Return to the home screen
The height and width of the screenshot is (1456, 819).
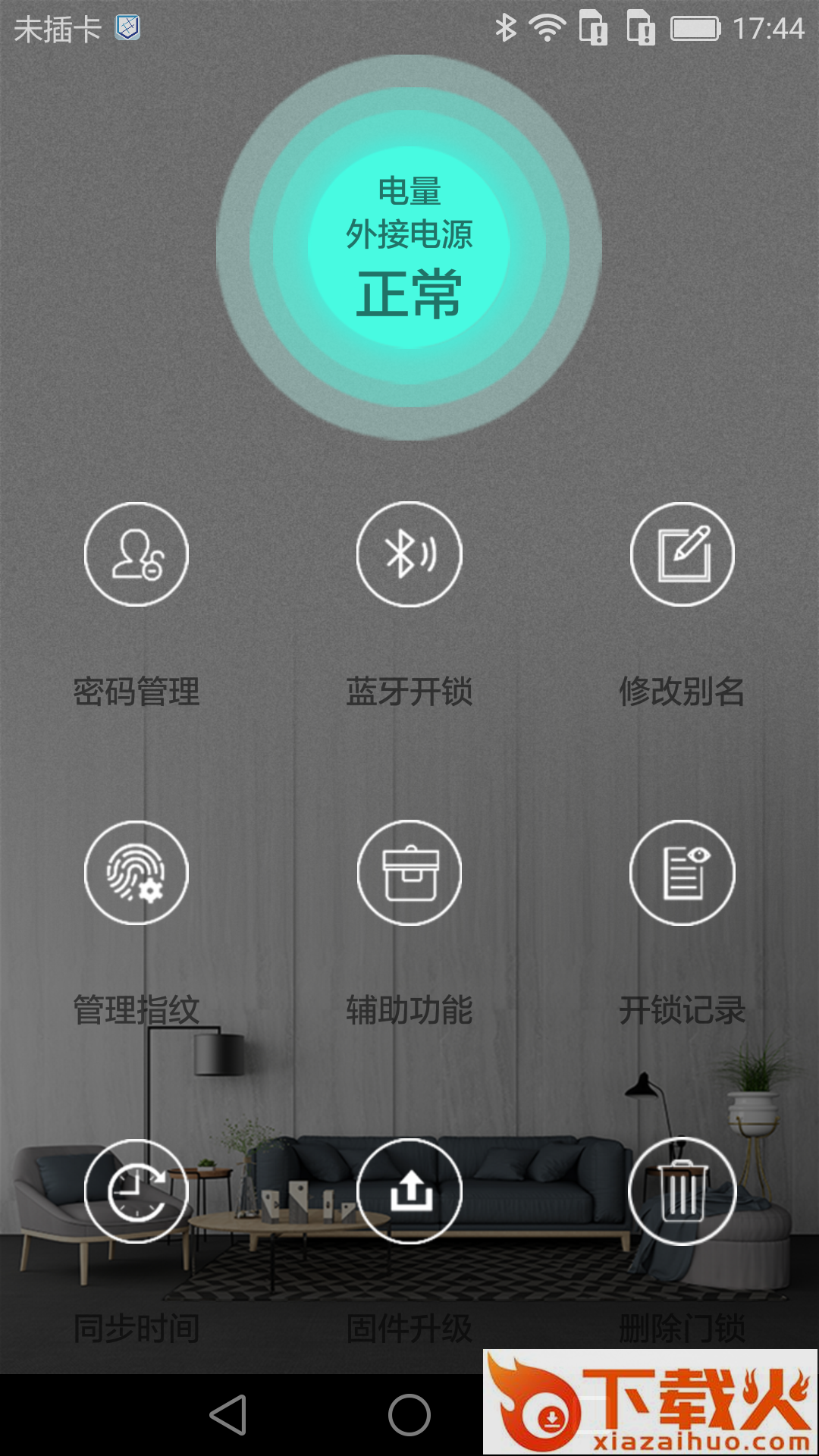click(x=409, y=1415)
